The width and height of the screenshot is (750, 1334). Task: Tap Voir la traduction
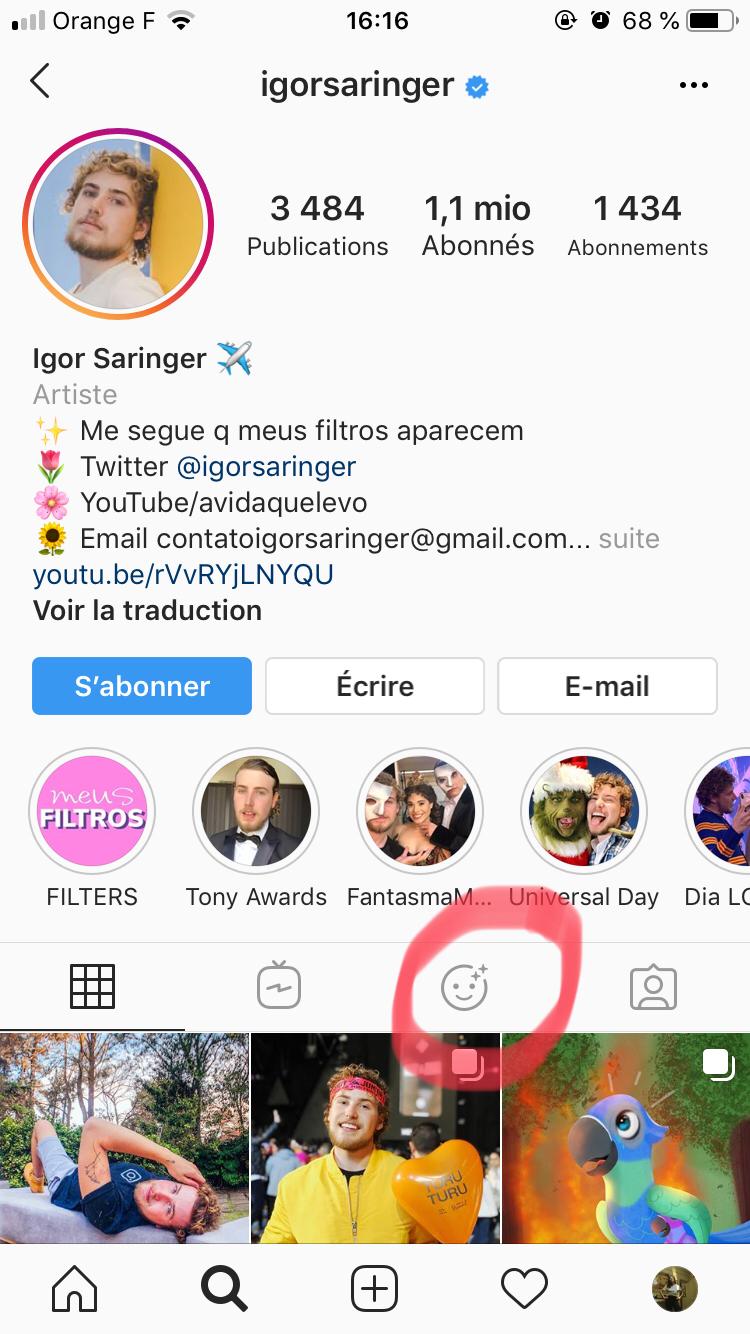click(x=147, y=611)
